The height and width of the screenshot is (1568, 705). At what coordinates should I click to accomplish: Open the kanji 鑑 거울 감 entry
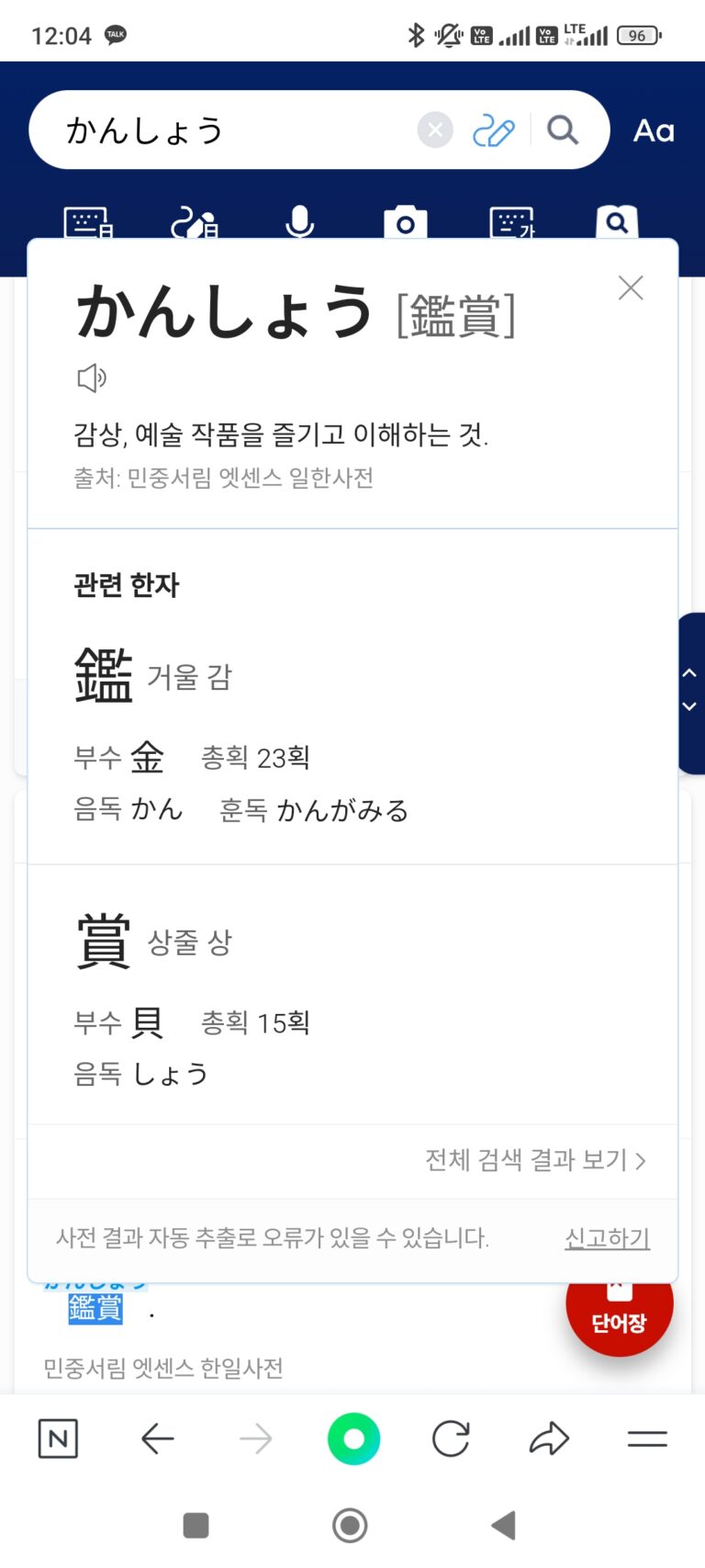click(x=104, y=676)
